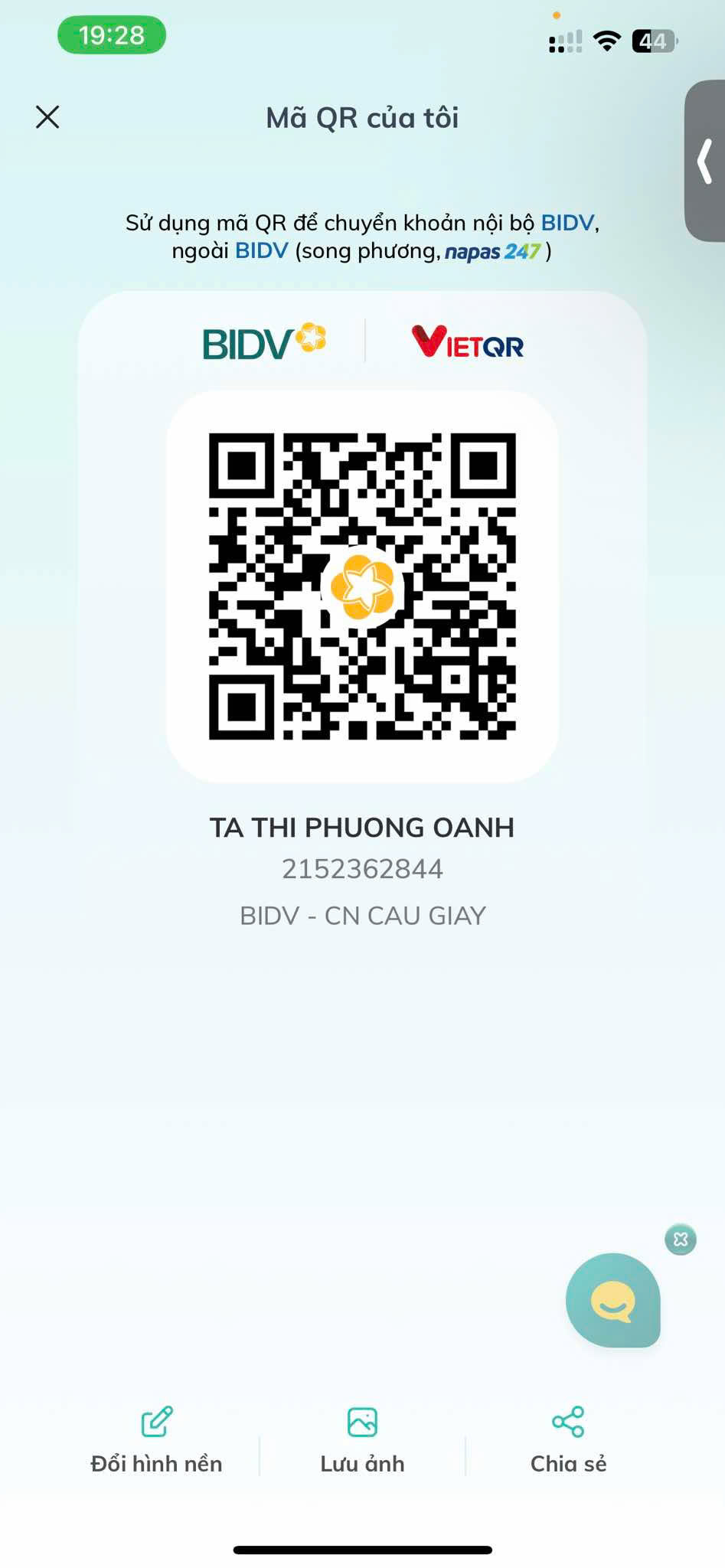This screenshot has height=1568, width=725.
Task: Open the chat assistant bubble
Action: [x=613, y=1300]
